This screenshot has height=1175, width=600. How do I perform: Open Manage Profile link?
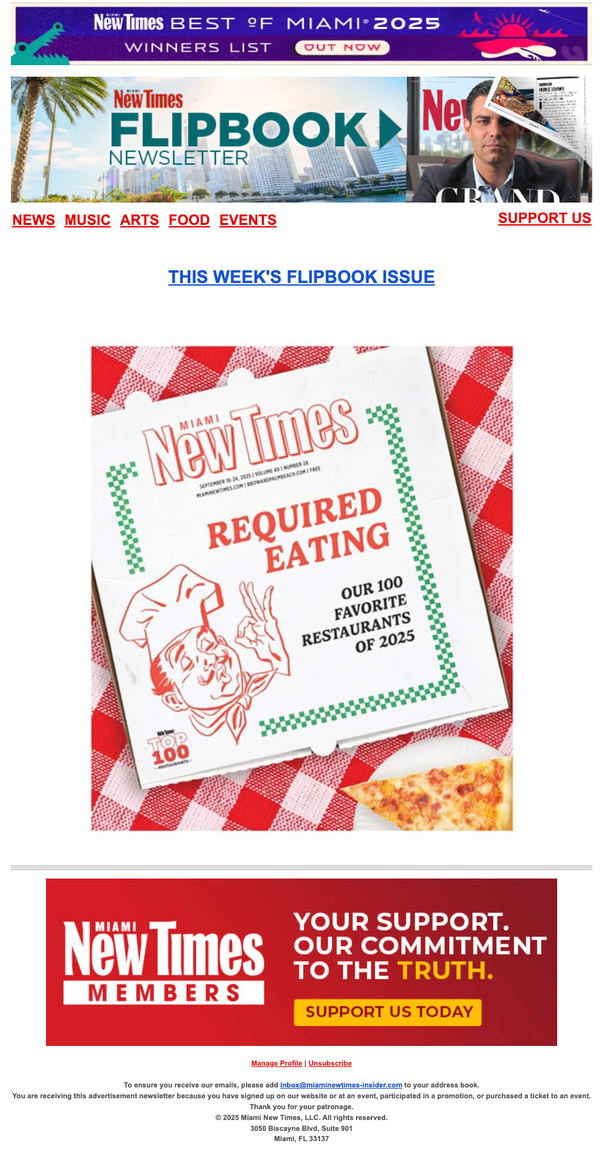(277, 1063)
